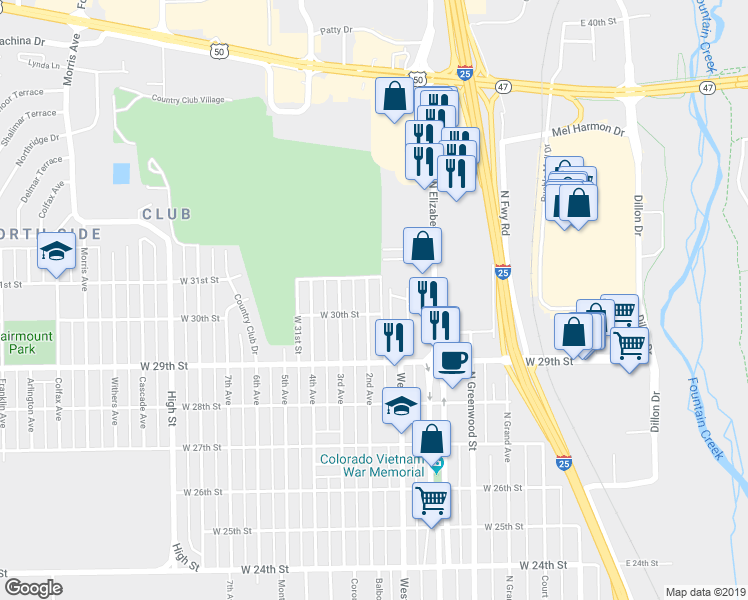The image size is (748, 600).
Task: Select the school marker in North Side
Action: click(x=56, y=253)
